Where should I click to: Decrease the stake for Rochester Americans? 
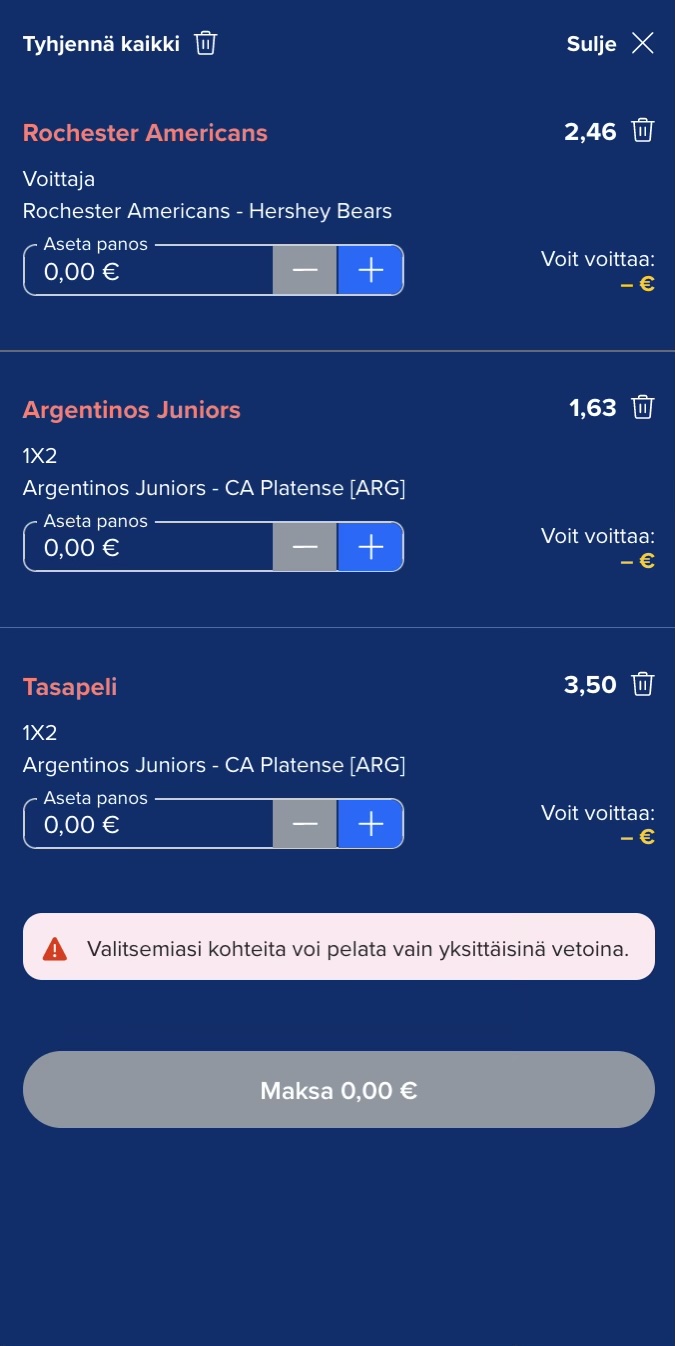[x=305, y=271]
